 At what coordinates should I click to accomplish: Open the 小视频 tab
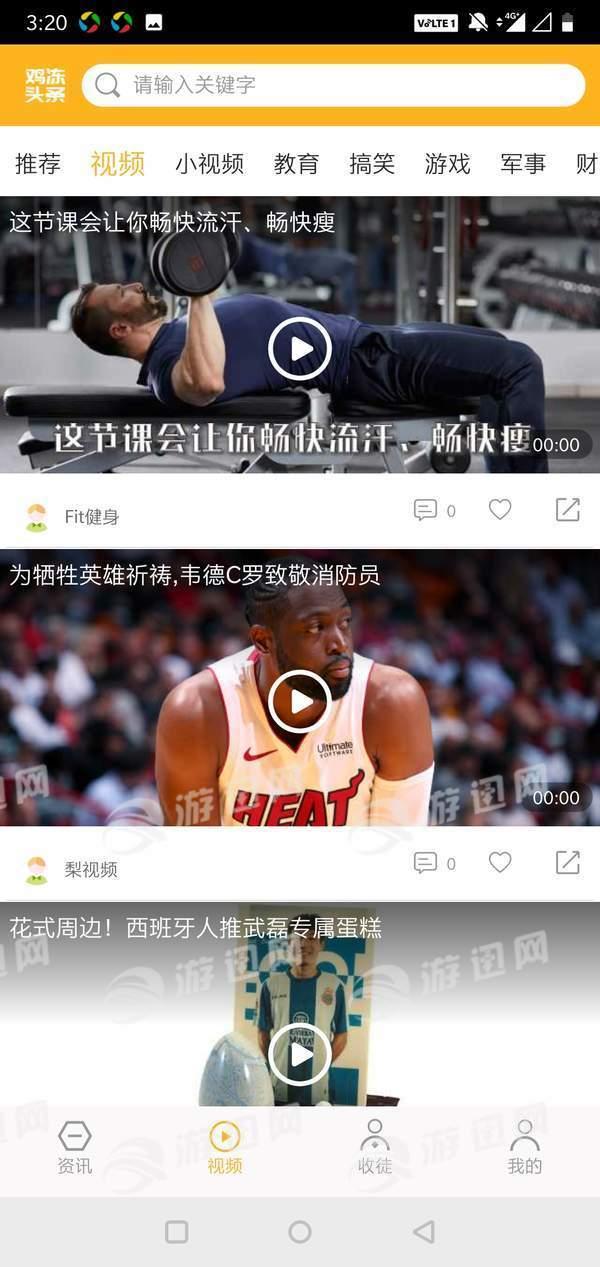[209, 164]
